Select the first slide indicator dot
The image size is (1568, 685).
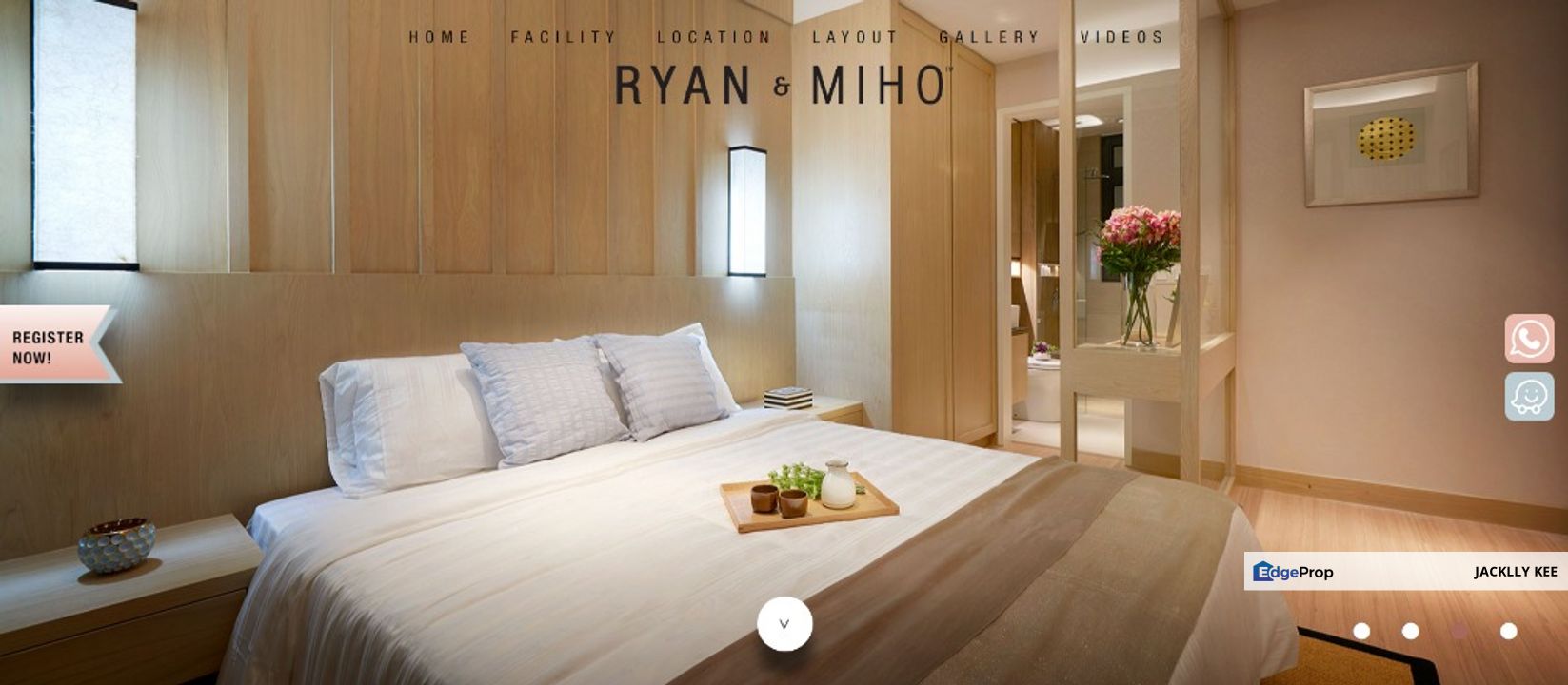pyautogui.click(x=1361, y=631)
